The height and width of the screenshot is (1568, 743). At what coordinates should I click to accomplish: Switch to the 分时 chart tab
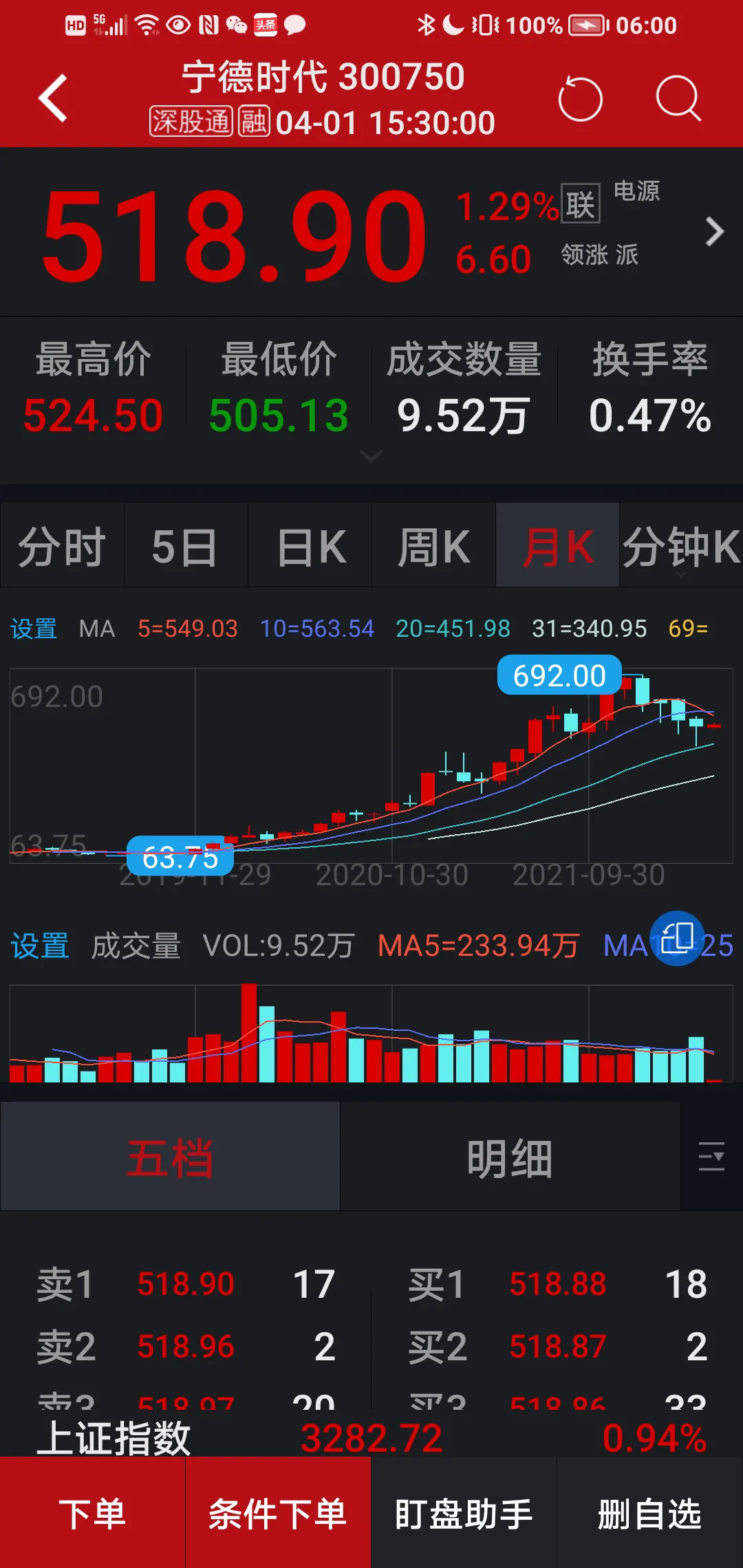pos(62,546)
